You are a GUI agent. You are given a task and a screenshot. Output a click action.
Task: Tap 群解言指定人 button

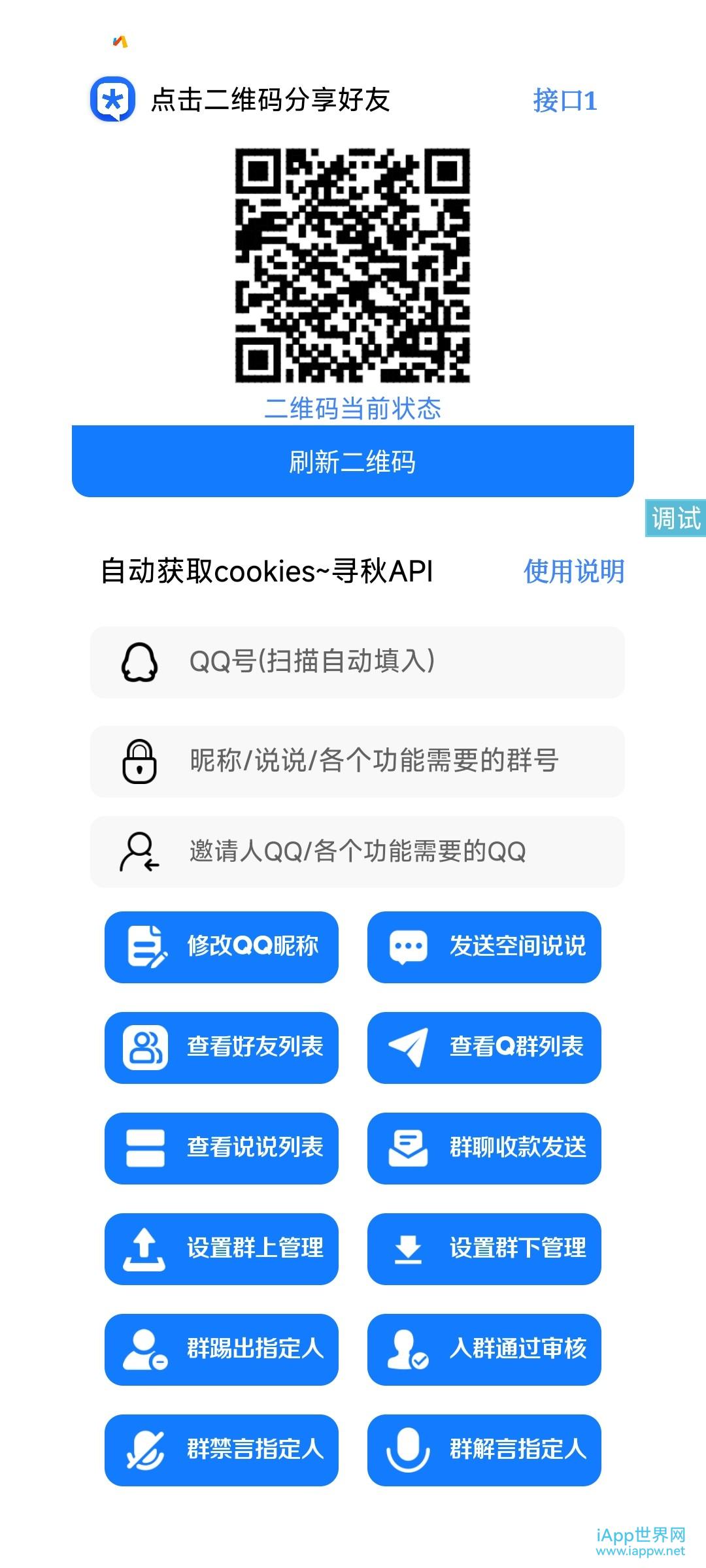484,1450
